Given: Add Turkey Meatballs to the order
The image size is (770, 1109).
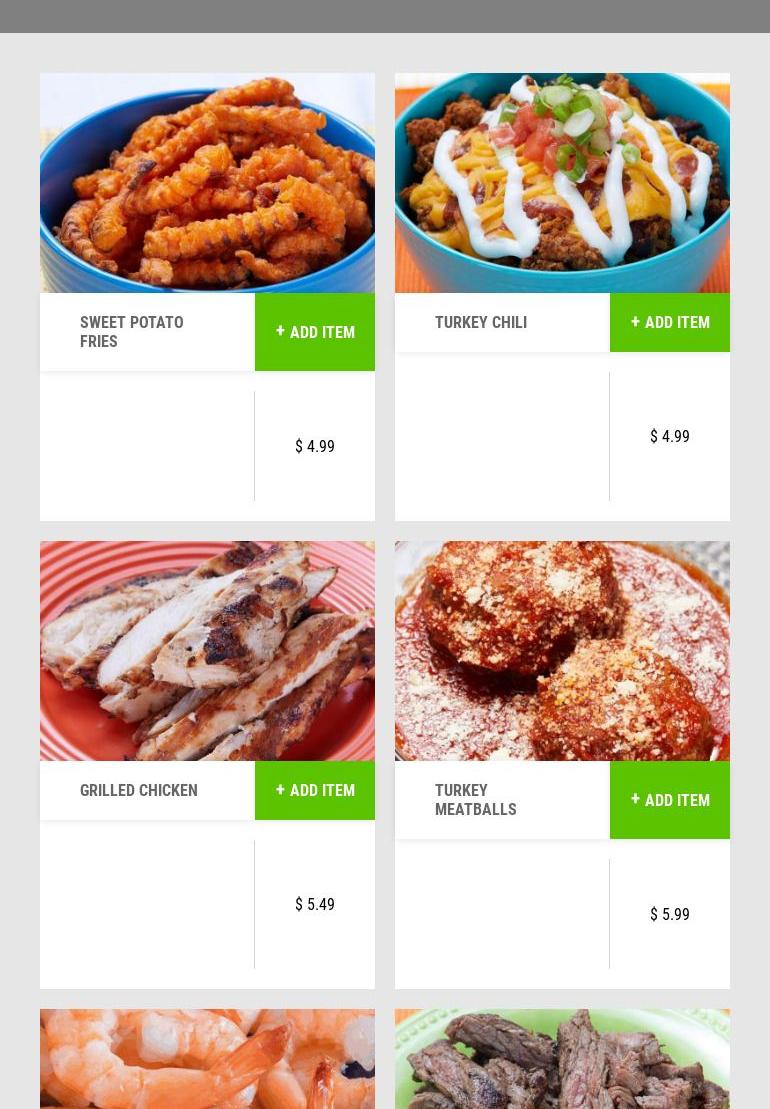Looking at the screenshot, I should (670, 800).
